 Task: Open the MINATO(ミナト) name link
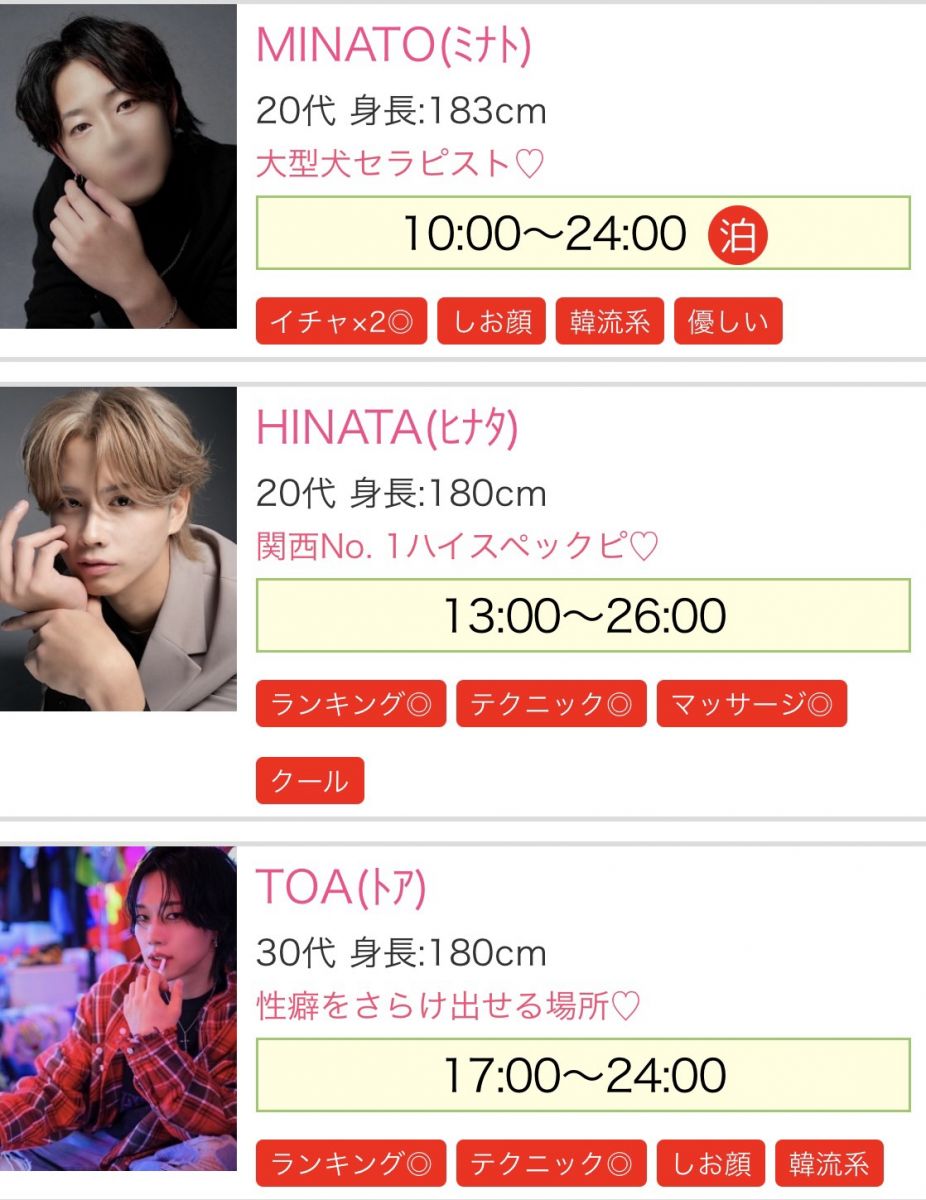click(x=393, y=45)
